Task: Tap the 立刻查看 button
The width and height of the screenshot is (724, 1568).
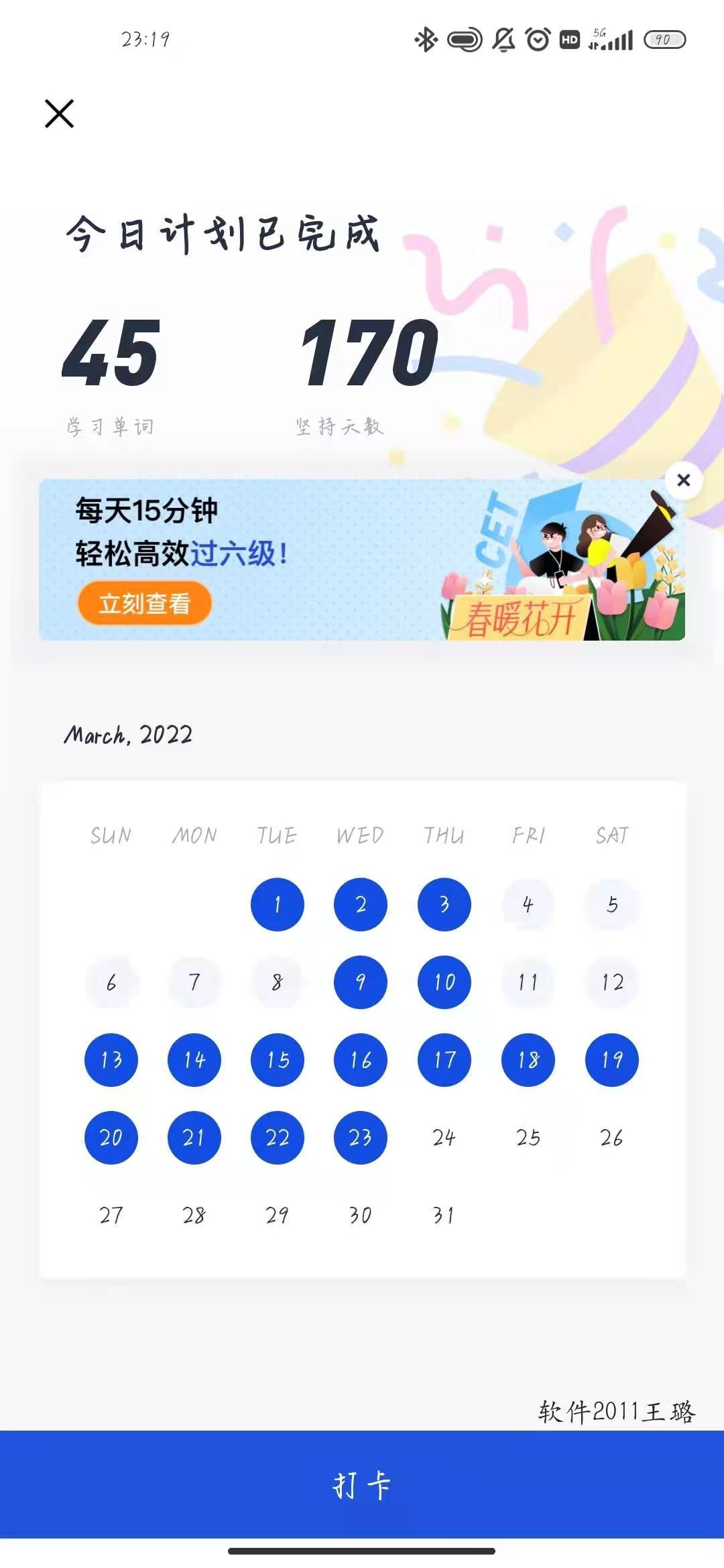Action: pos(145,603)
